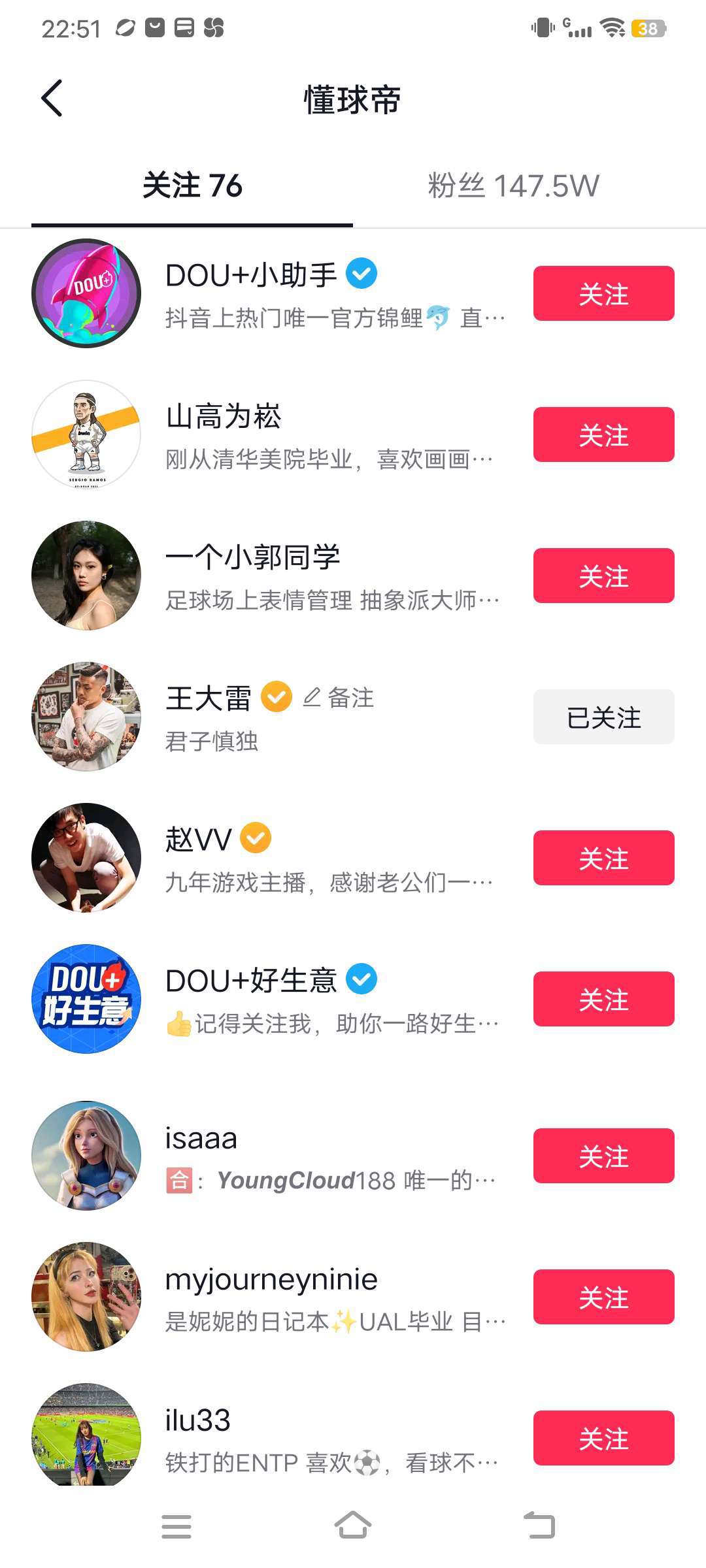Viewport: 706px width, 1568px height.
Task: Follow 赵VV
Action: pos(603,858)
